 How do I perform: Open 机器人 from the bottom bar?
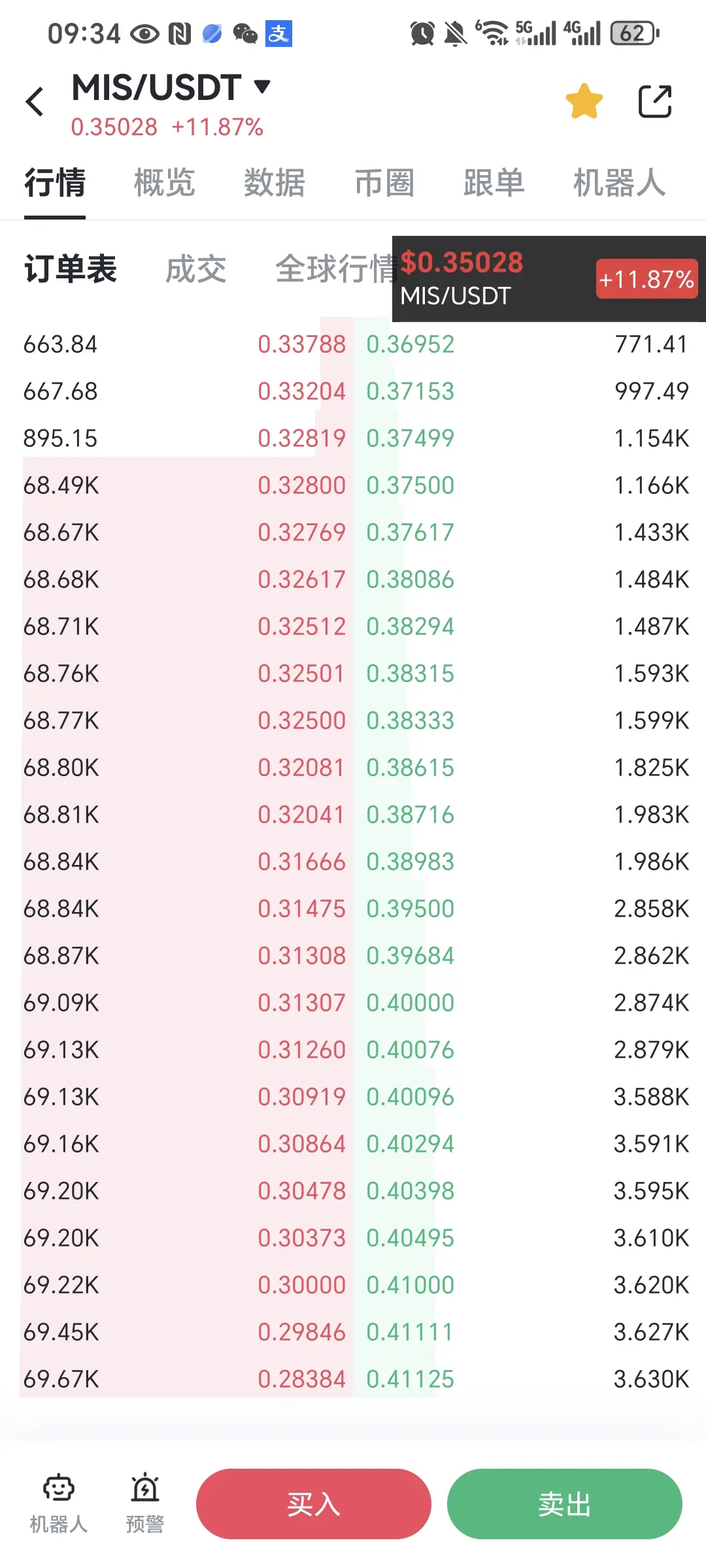click(x=59, y=1503)
